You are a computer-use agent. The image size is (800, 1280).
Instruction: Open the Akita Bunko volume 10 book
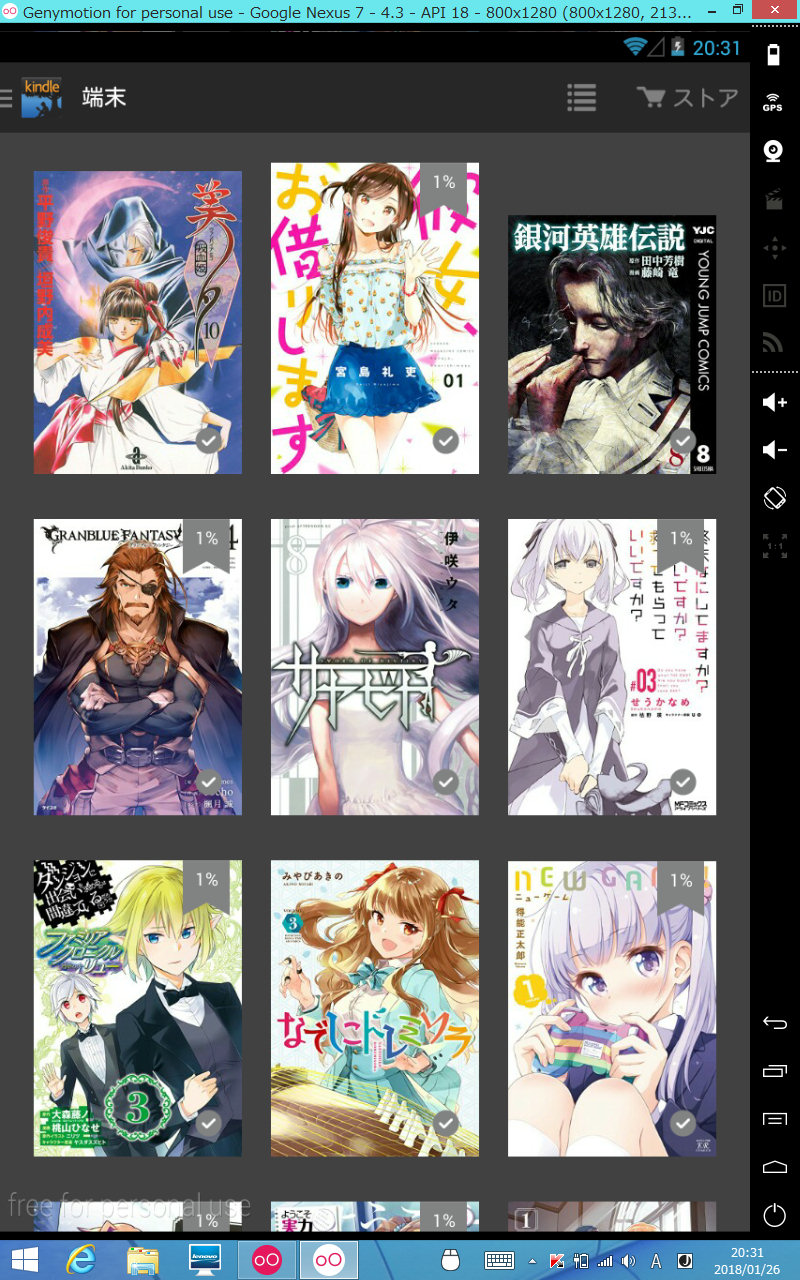point(138,322)
